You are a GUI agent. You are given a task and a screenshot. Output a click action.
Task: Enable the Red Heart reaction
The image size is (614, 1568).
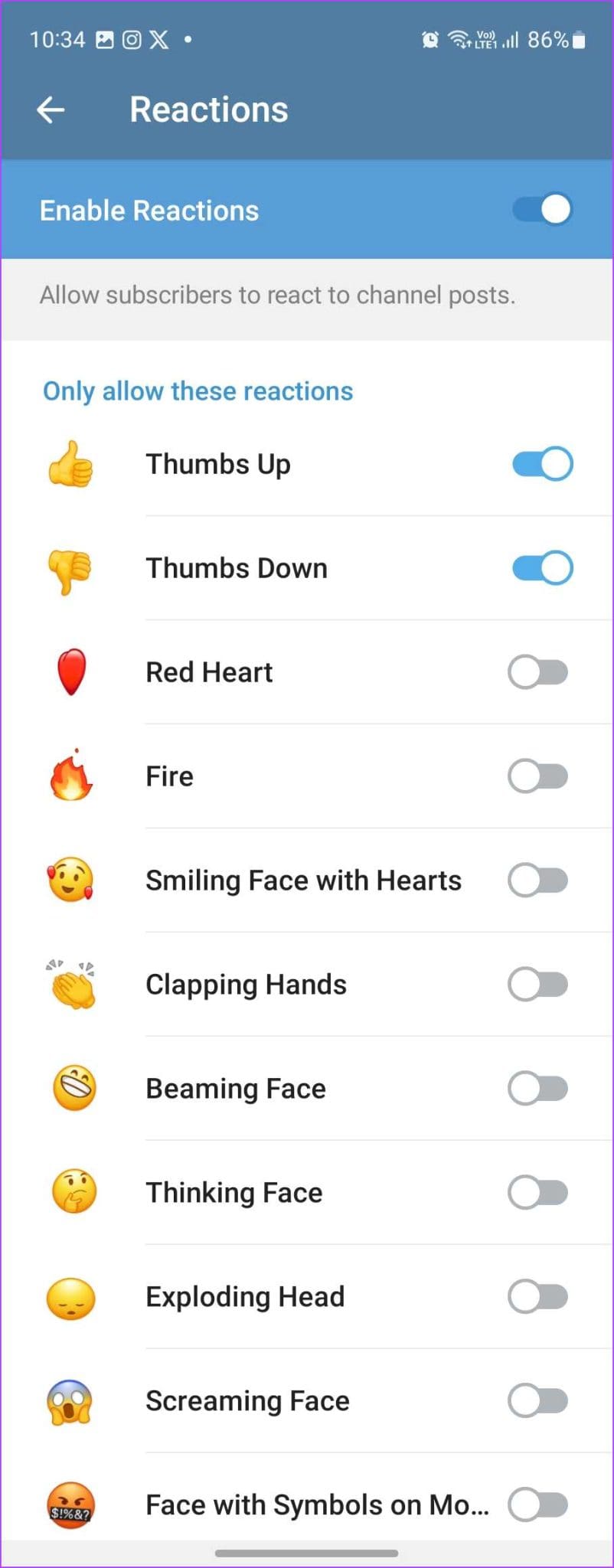click(x=538, y=671)
